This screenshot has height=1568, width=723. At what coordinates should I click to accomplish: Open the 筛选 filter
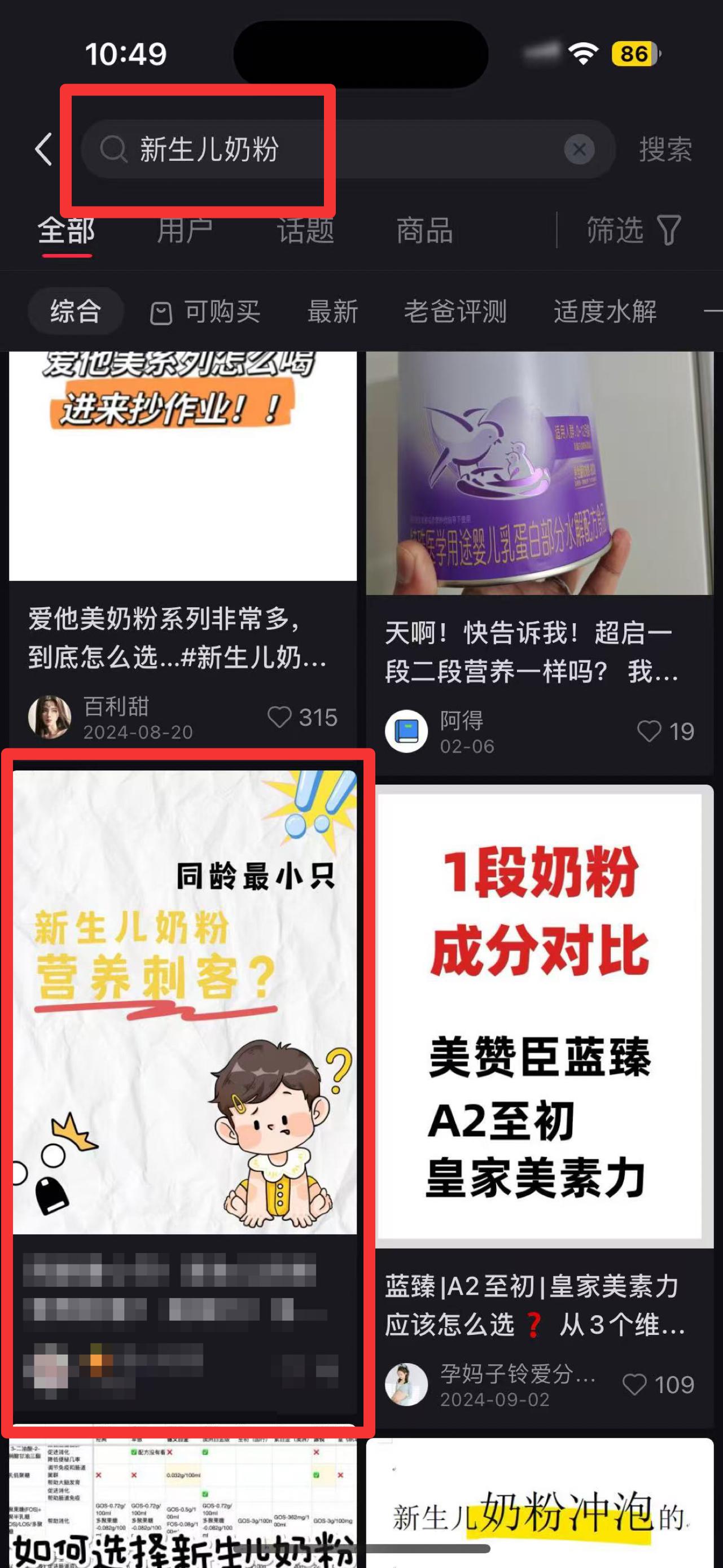pos(633,231)
